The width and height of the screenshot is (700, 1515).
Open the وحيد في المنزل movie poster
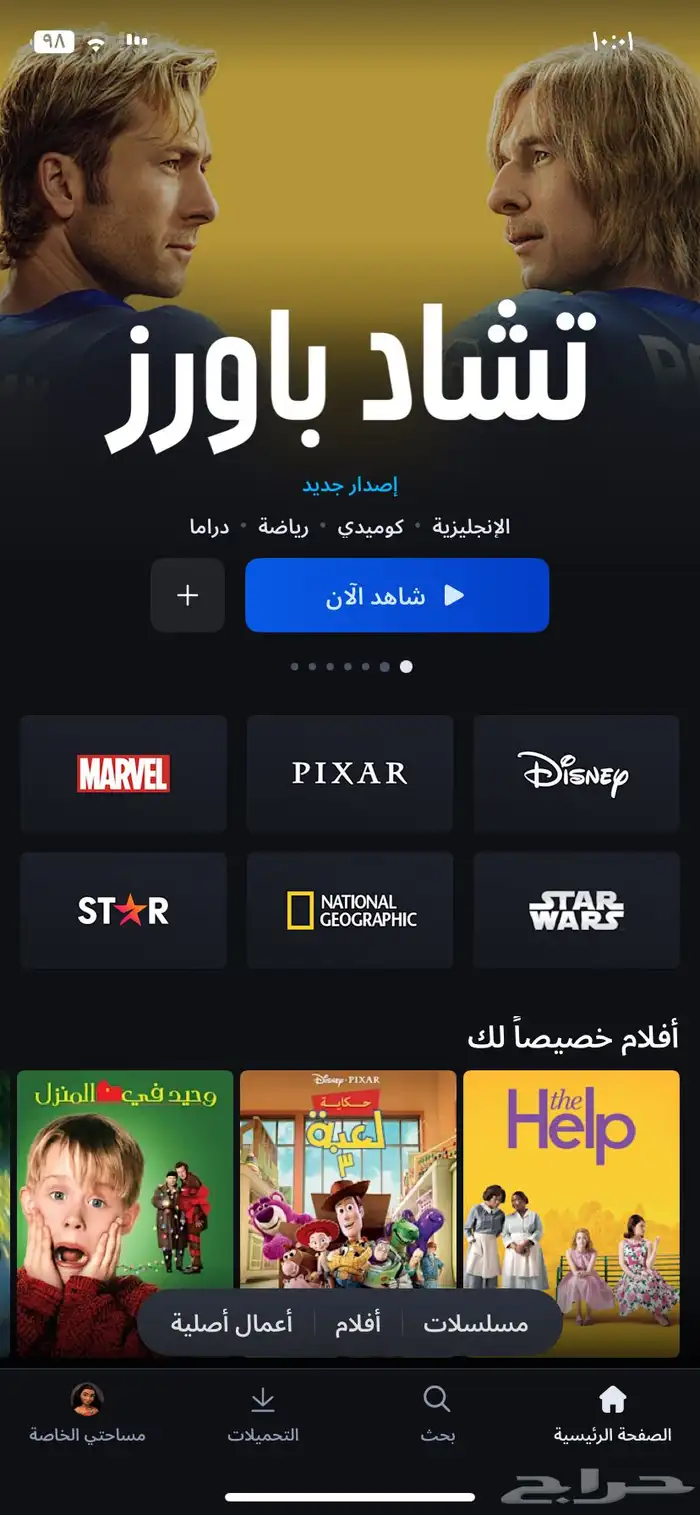coord(125,1180)
